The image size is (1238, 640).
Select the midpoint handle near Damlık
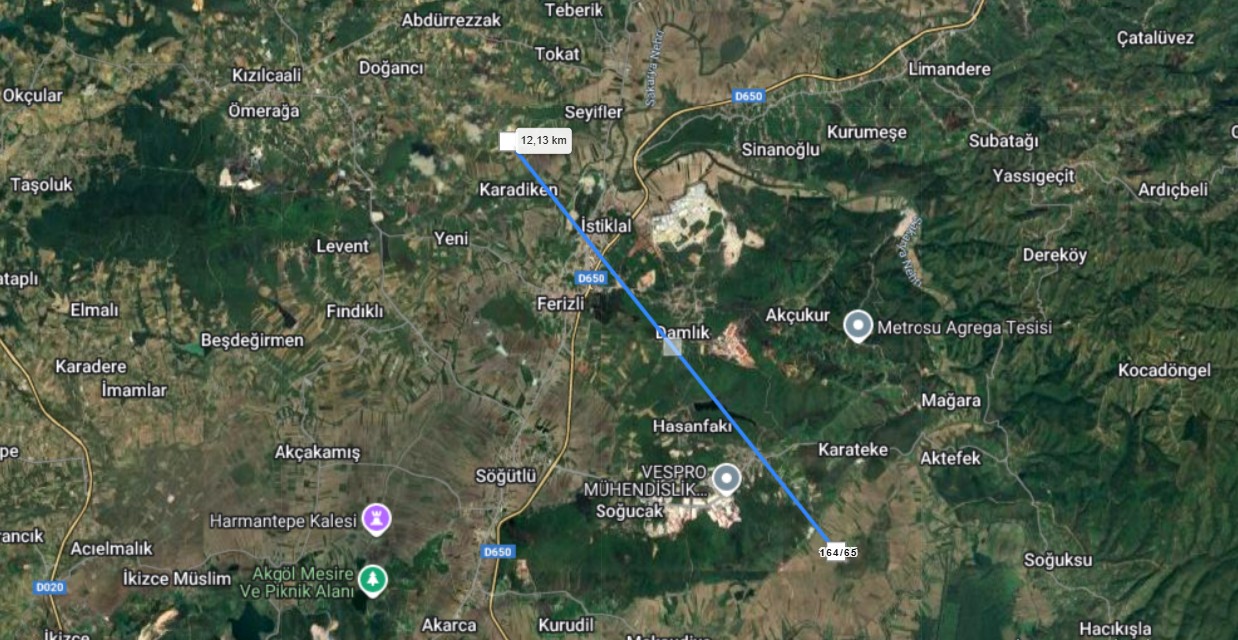[672, 346]
